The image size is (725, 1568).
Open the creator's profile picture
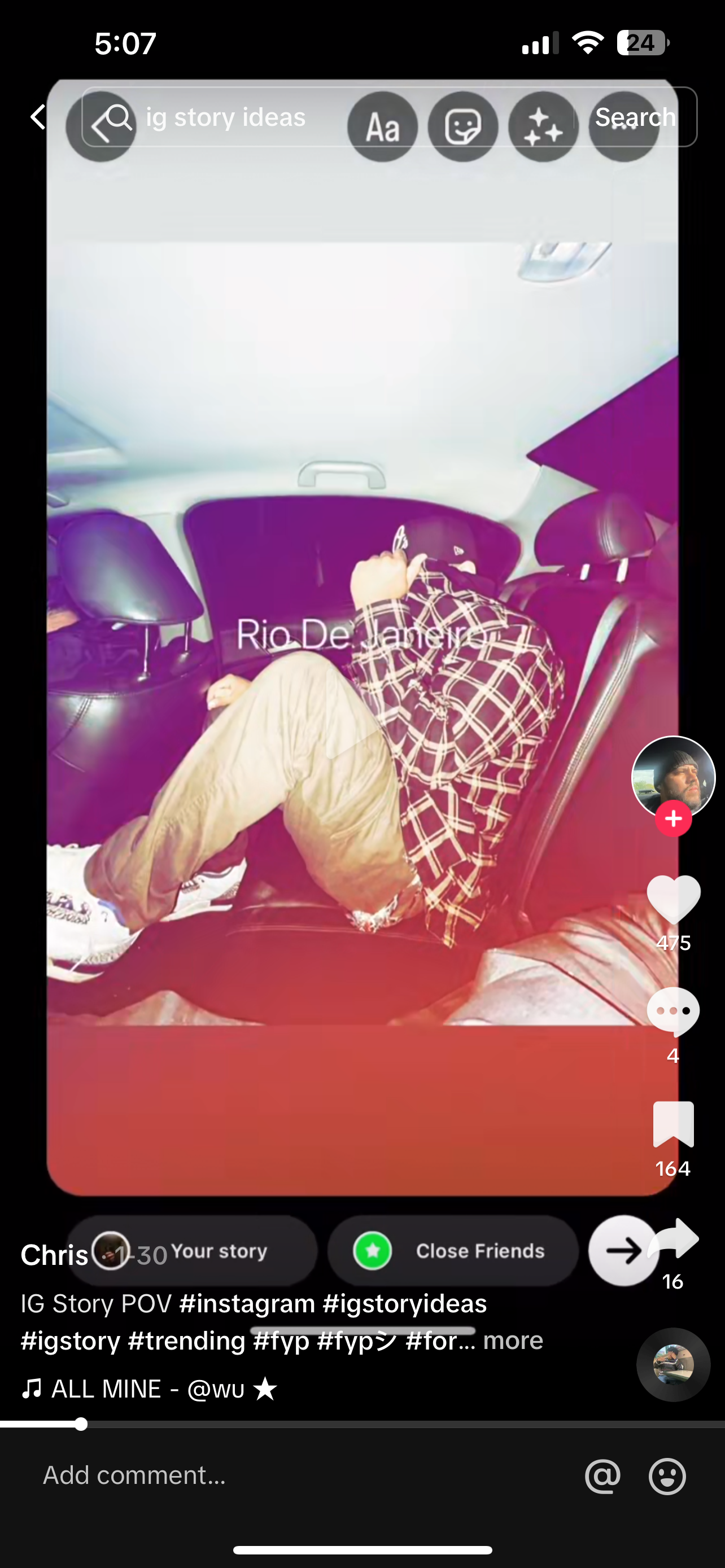pyautogui.click(x=672, y=776)
